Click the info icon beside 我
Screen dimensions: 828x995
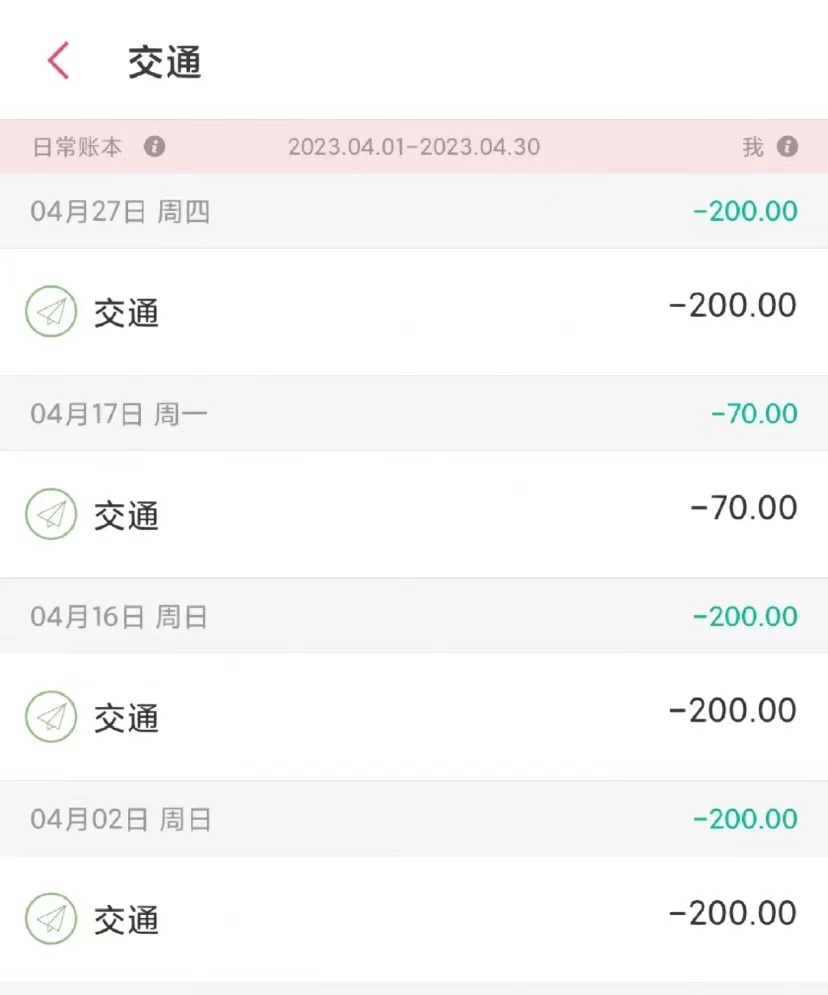coord(785,146)
